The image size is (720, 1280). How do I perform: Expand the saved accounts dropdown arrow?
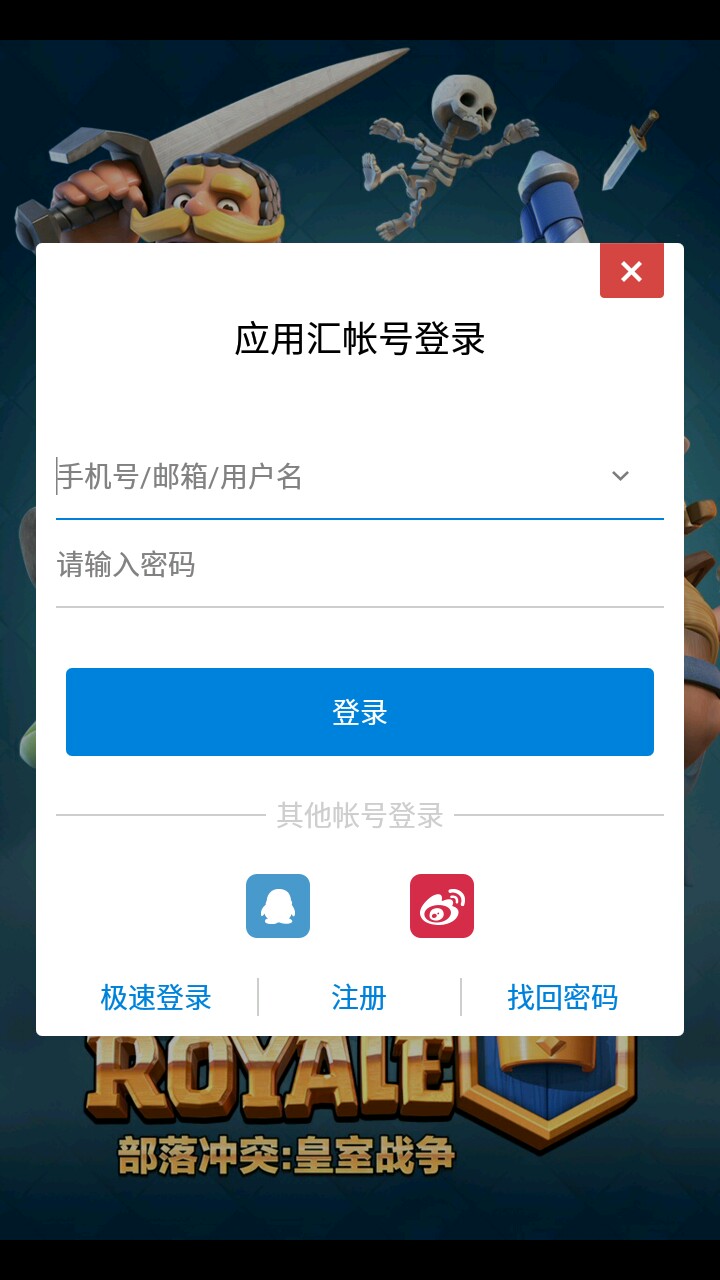coord(620,476)
